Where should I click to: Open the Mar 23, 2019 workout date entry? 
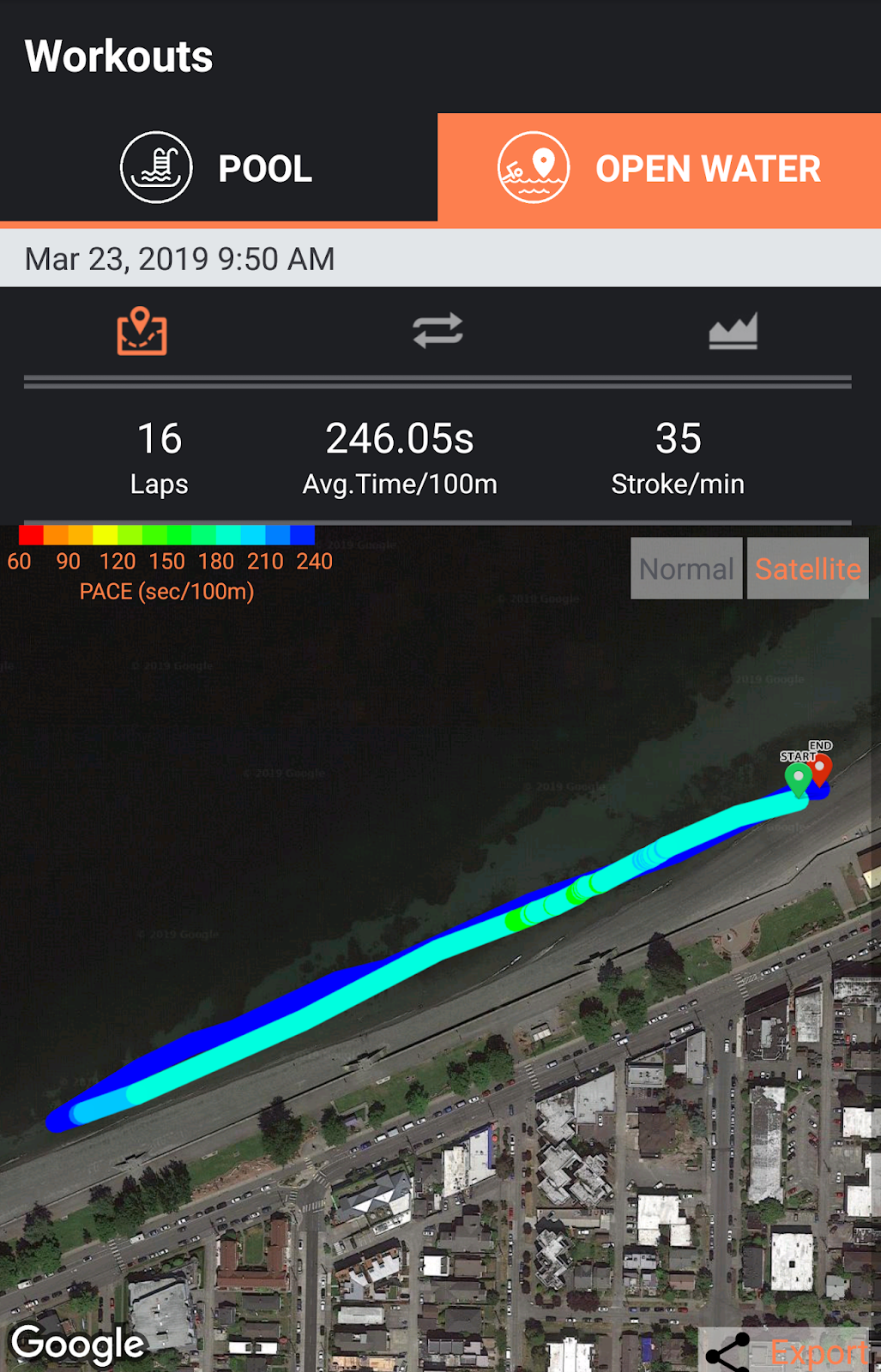(x=181, y=258)
